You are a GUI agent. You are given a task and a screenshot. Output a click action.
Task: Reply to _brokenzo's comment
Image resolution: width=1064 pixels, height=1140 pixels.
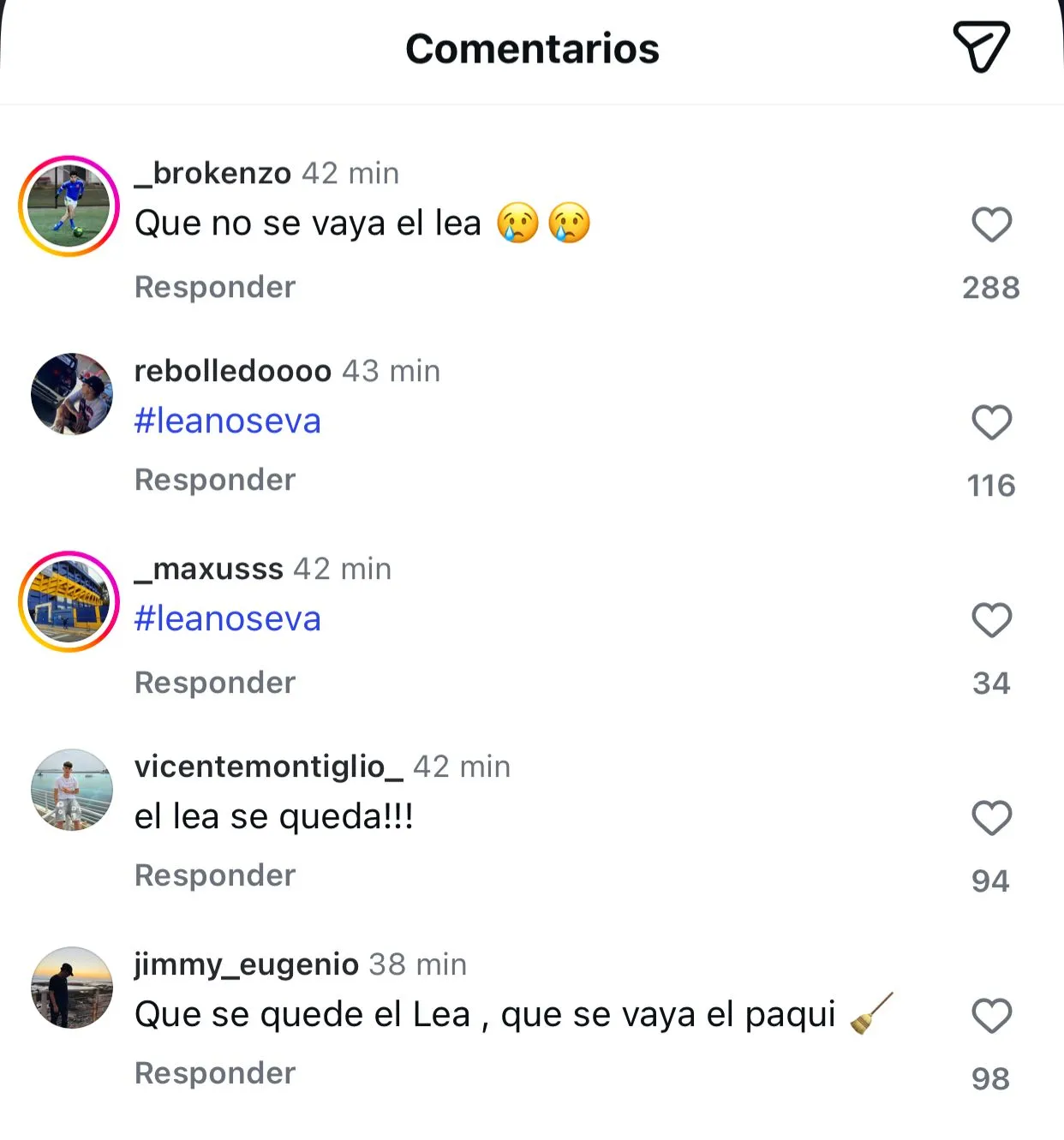coord(215,287)
